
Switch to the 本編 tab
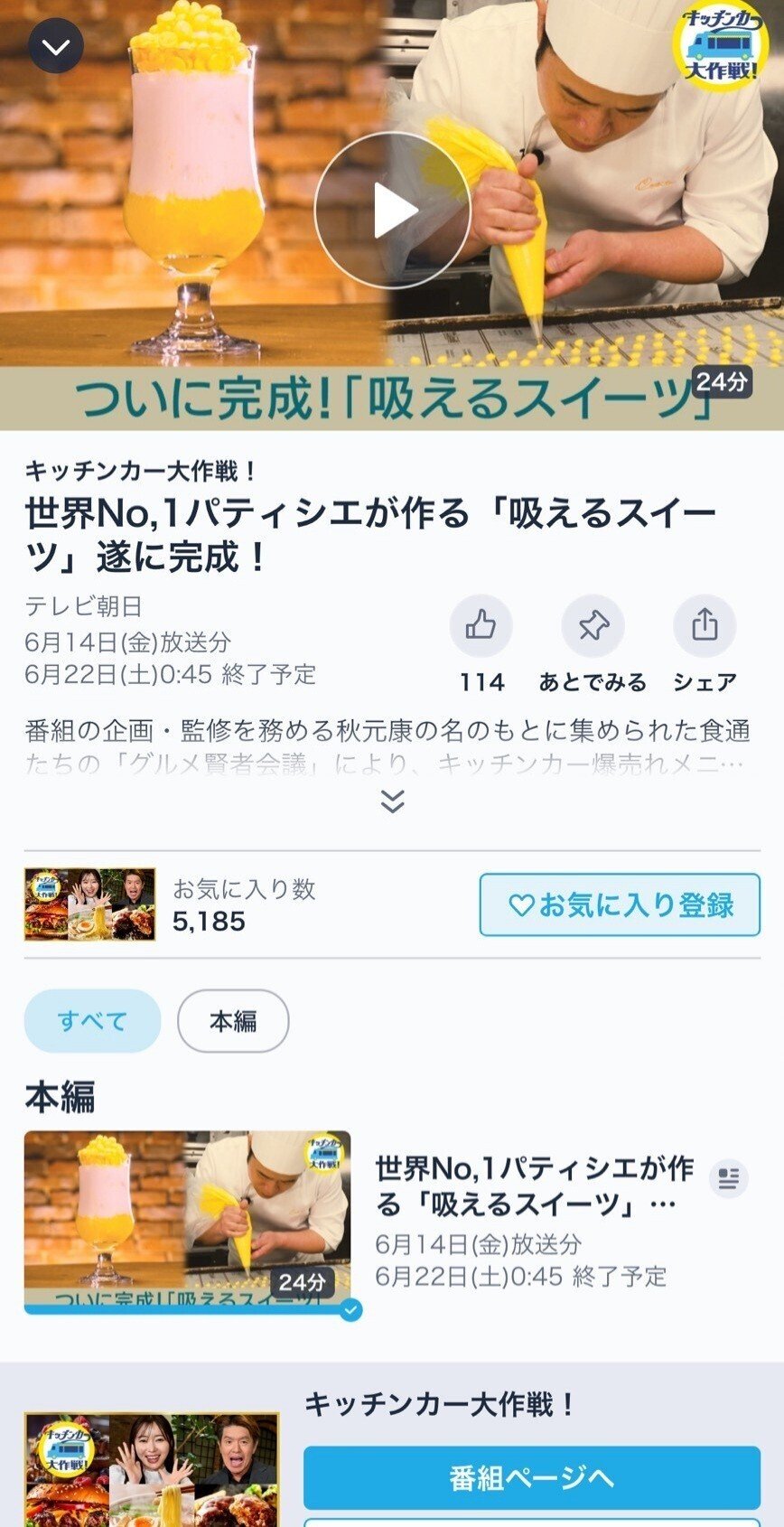click(233, 1020)
